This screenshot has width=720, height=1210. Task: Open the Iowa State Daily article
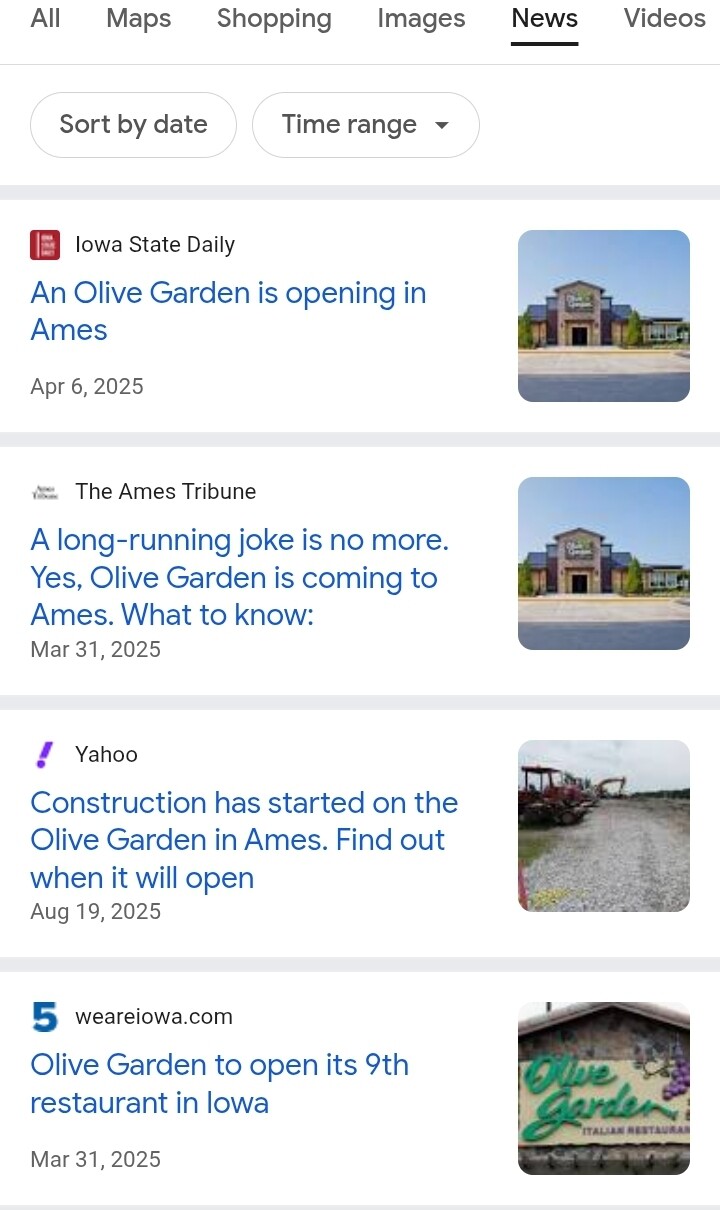point(228,311)
